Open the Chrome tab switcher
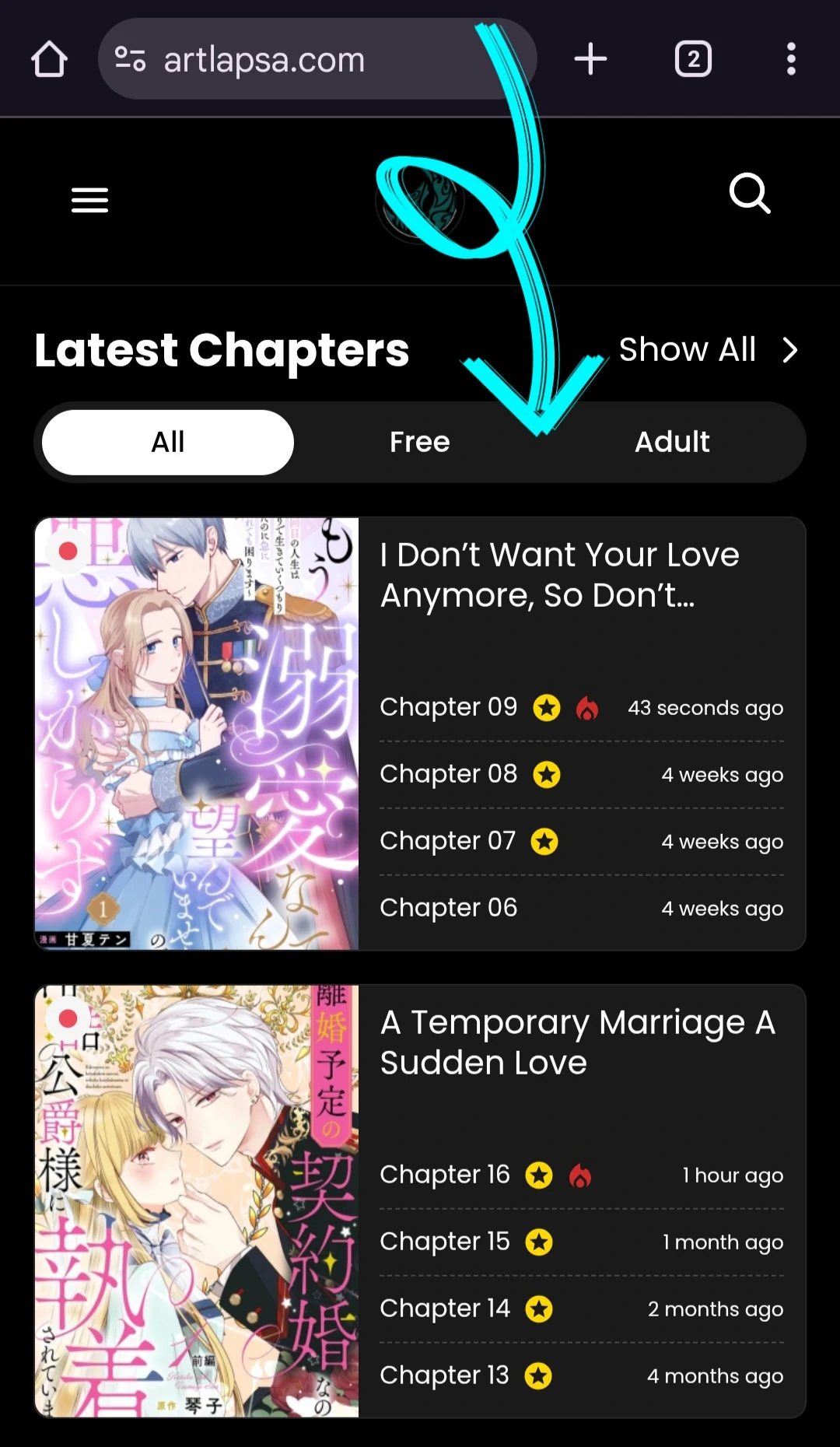The image size is (840, 1447). [x=693, y=58]
